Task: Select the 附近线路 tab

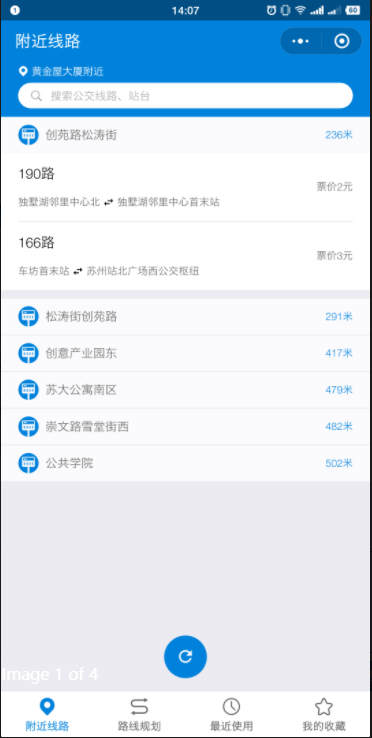Action: (x=47, y=714)
